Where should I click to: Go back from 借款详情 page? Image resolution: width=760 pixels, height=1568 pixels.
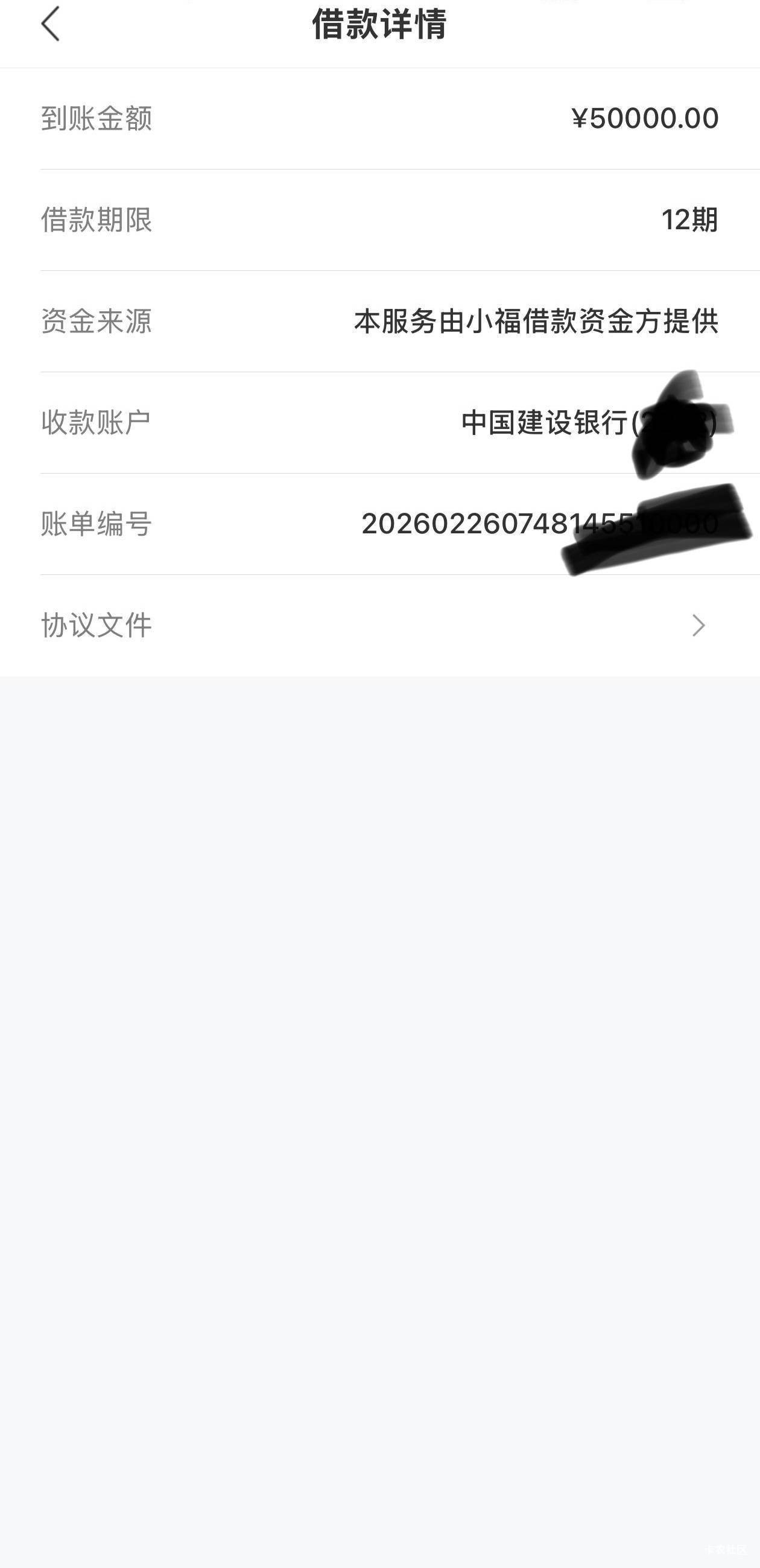coord(51,24)
